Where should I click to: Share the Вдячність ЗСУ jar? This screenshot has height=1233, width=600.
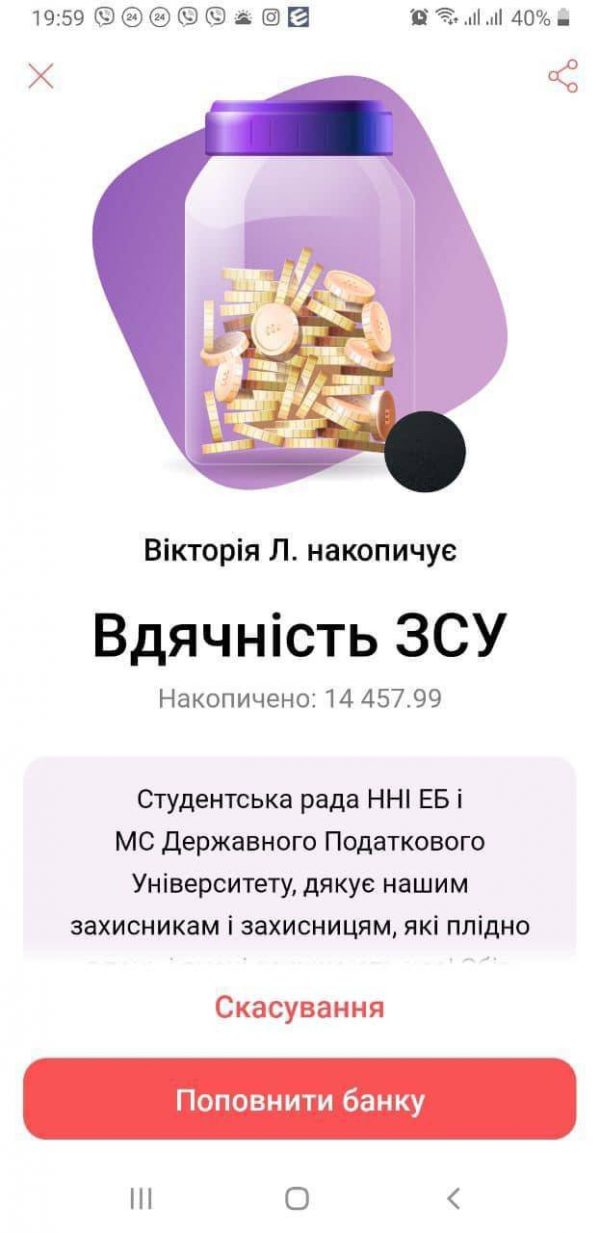pyautogui.click(x=563, y=76)
